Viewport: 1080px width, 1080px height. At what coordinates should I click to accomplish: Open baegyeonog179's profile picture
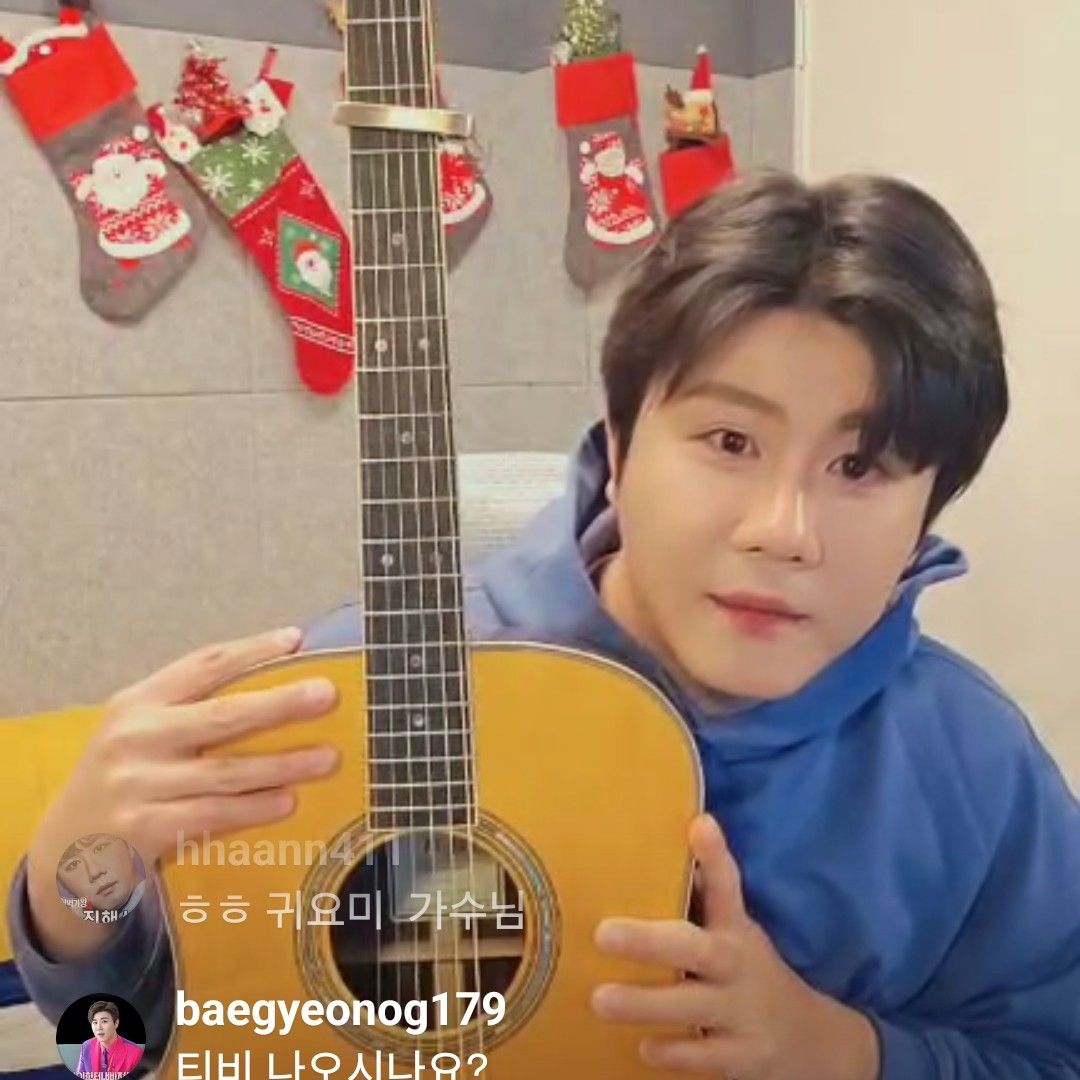100,1038
